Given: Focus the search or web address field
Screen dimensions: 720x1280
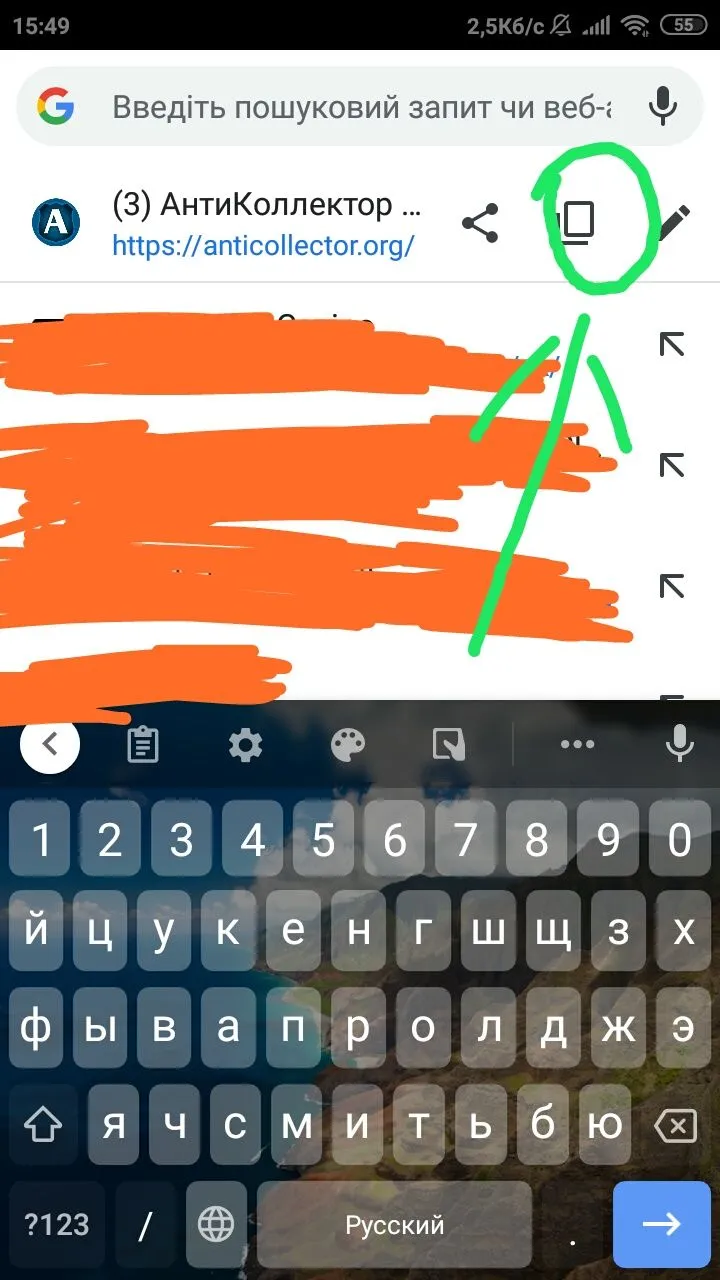Looking at the screenshot, I should pyautogui.click(x=360, y=107).
